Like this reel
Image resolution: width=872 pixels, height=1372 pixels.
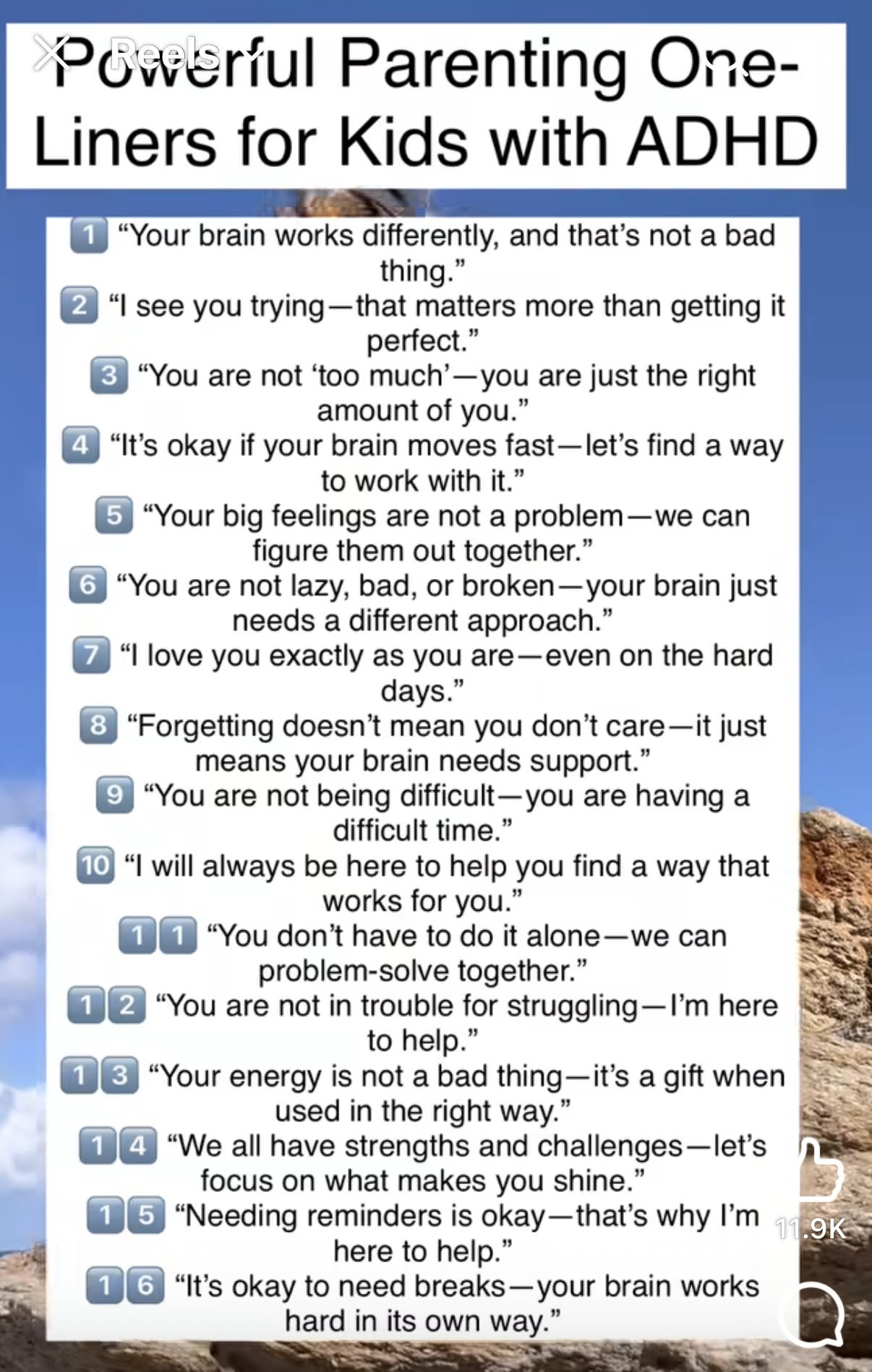click(821, 1170)
